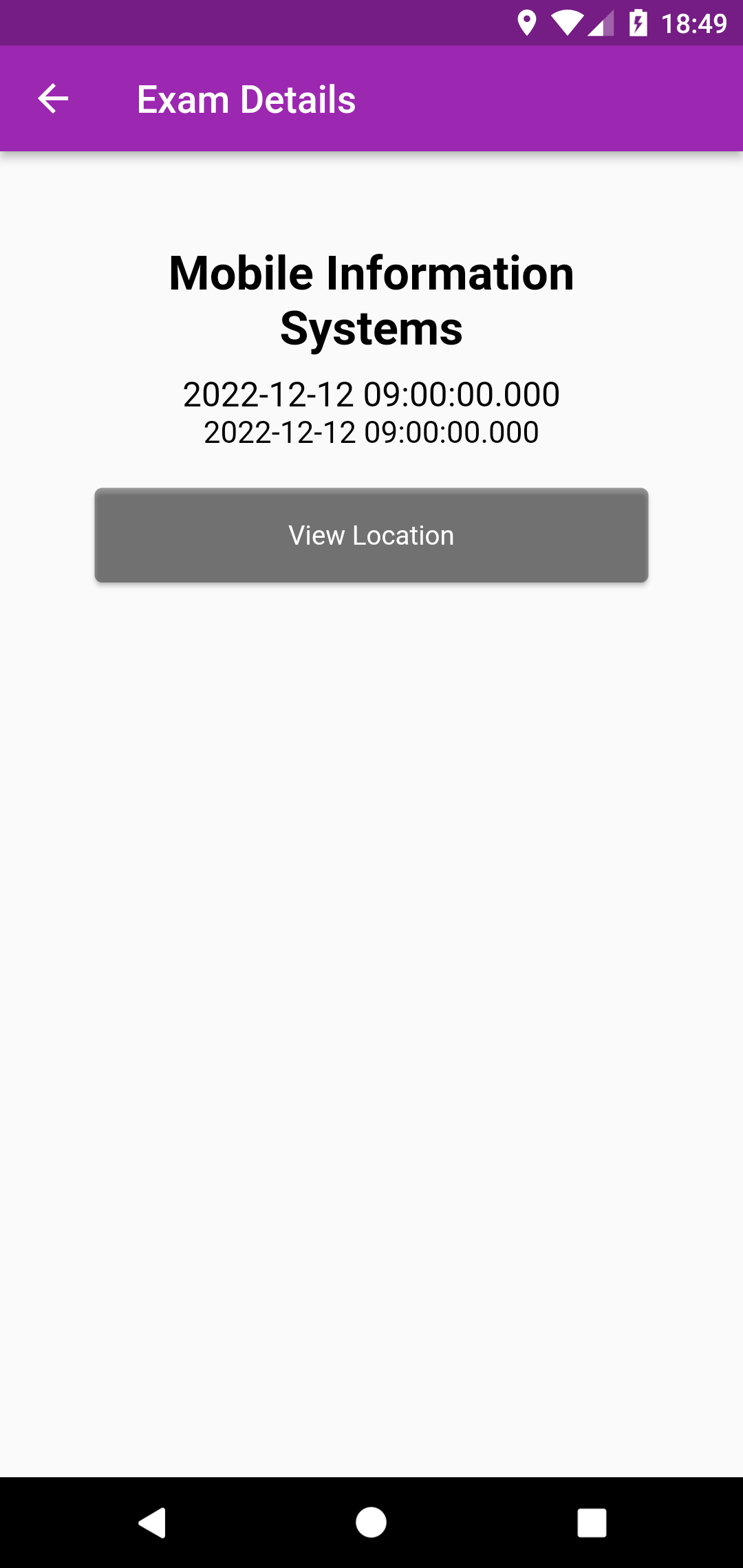Viewport: 743px width, 1568px height.
Task: Tap the first exam date 2022-12-12 line
Action: 371,393
